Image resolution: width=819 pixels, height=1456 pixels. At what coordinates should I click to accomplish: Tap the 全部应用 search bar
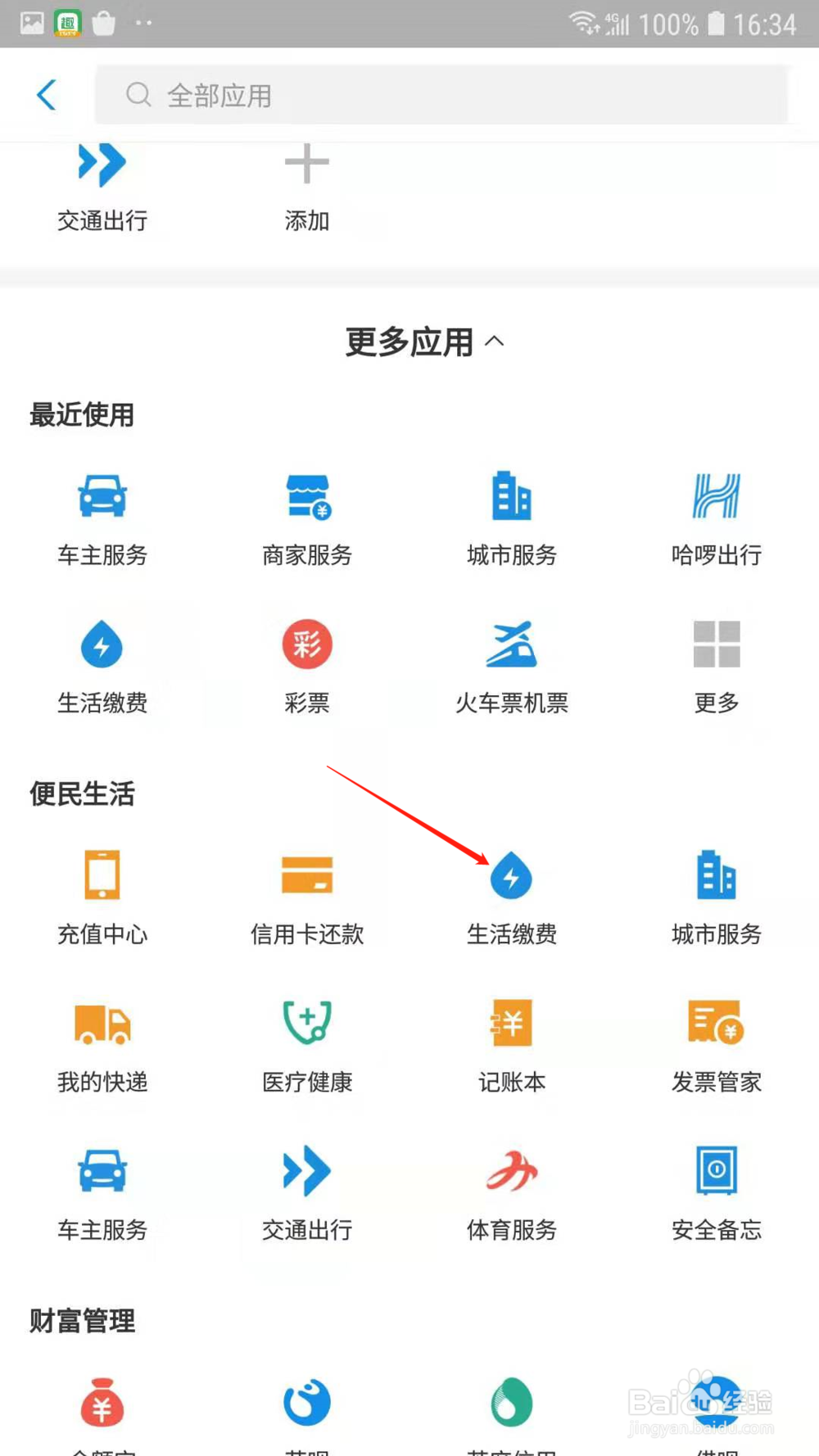coord(441,94)
